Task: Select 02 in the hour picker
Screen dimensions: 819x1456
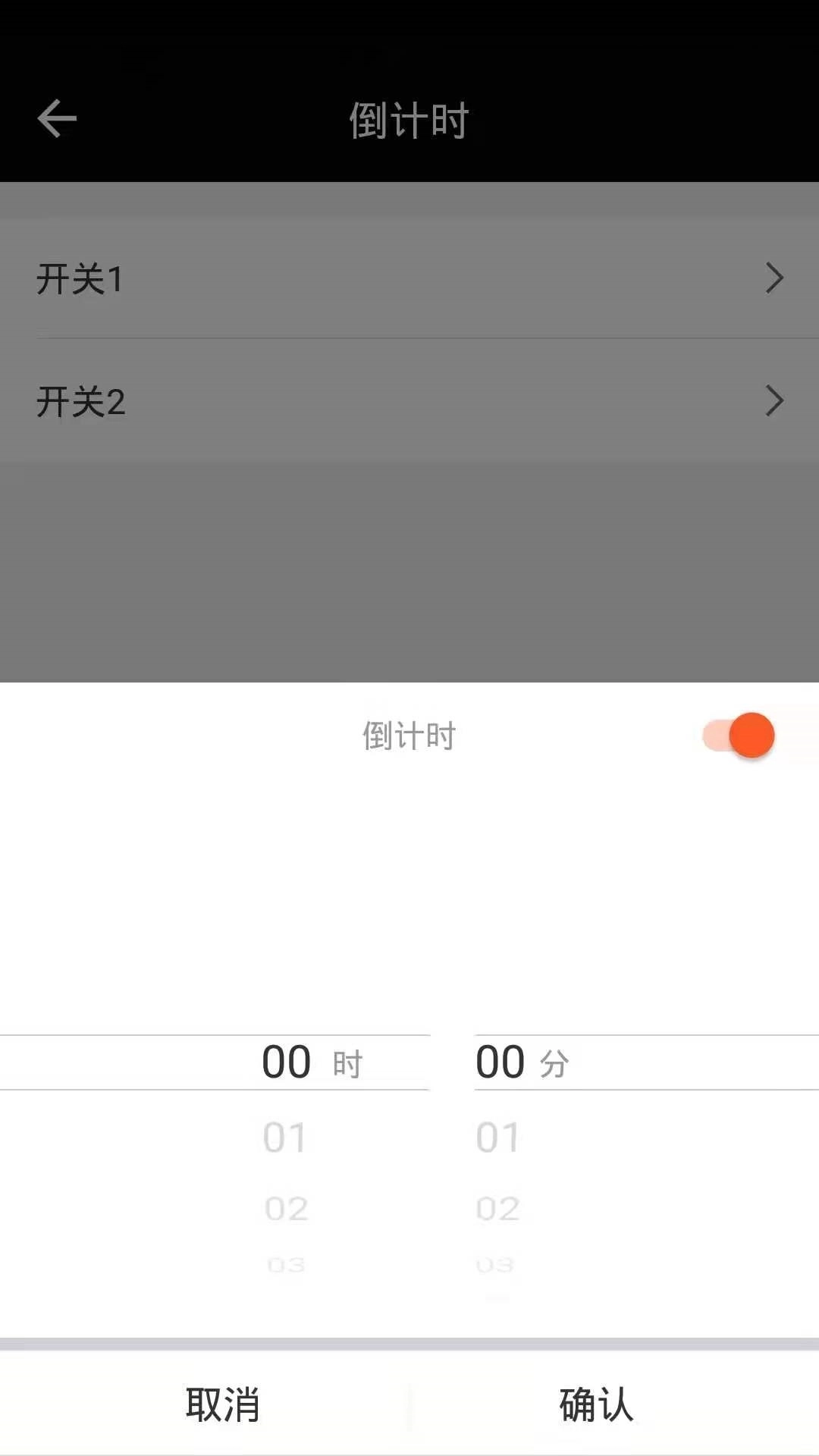Action: coord(287,1207)
